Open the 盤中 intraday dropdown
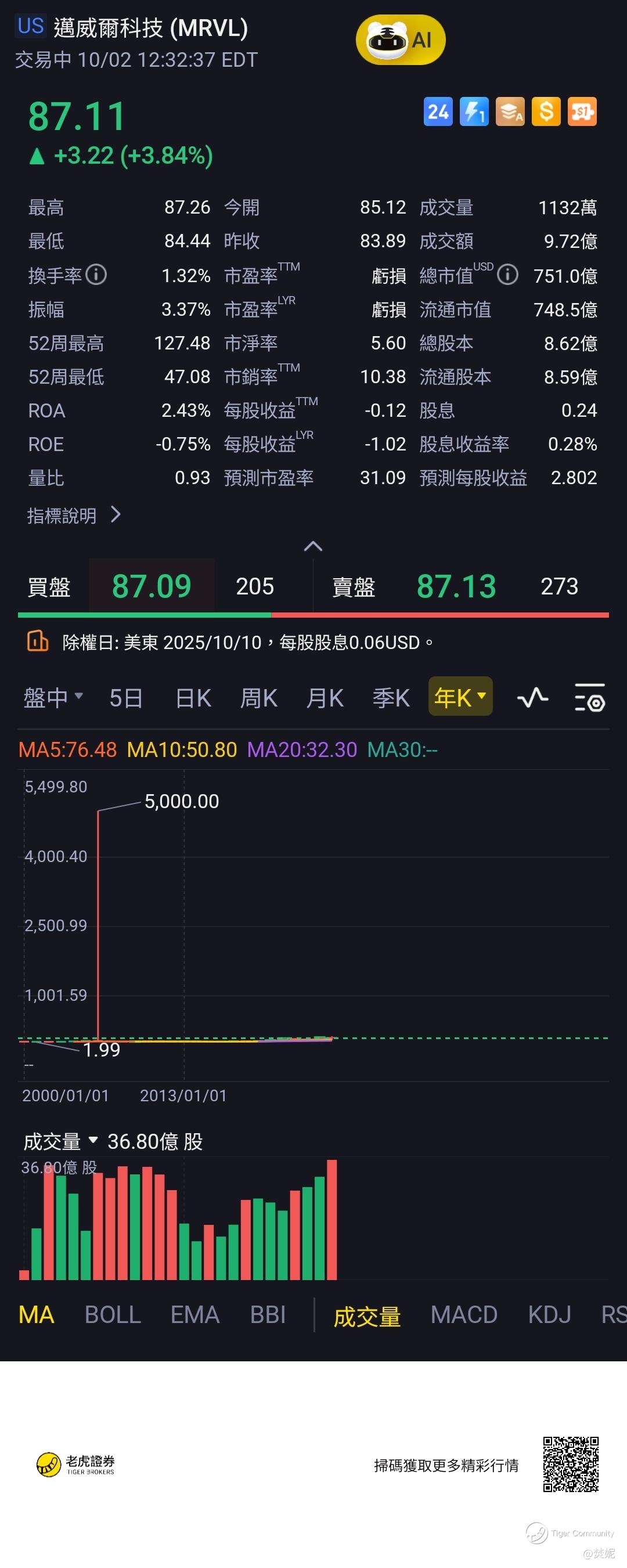Viewport: 627px width, 1568px height. coord(52,697)
